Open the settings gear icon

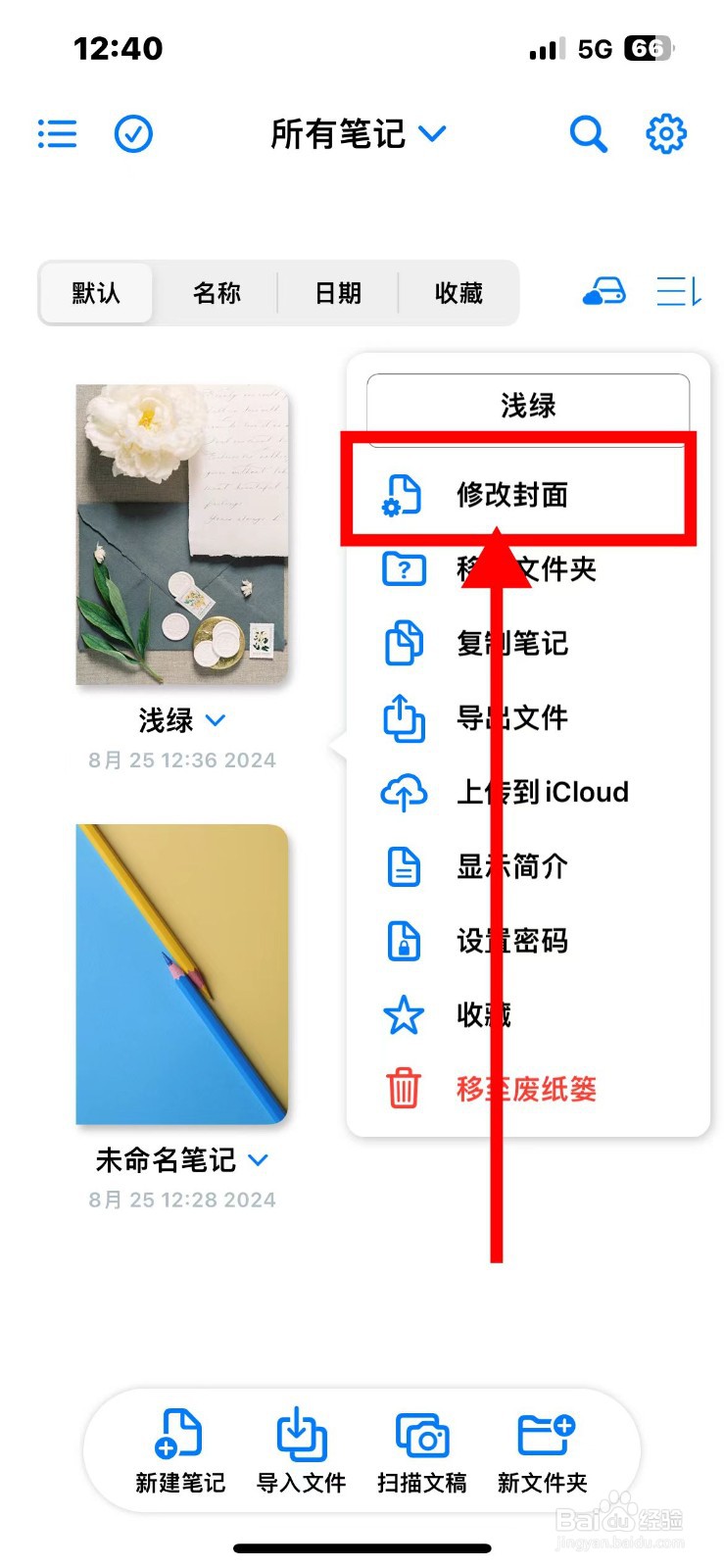tap(666, 134)
